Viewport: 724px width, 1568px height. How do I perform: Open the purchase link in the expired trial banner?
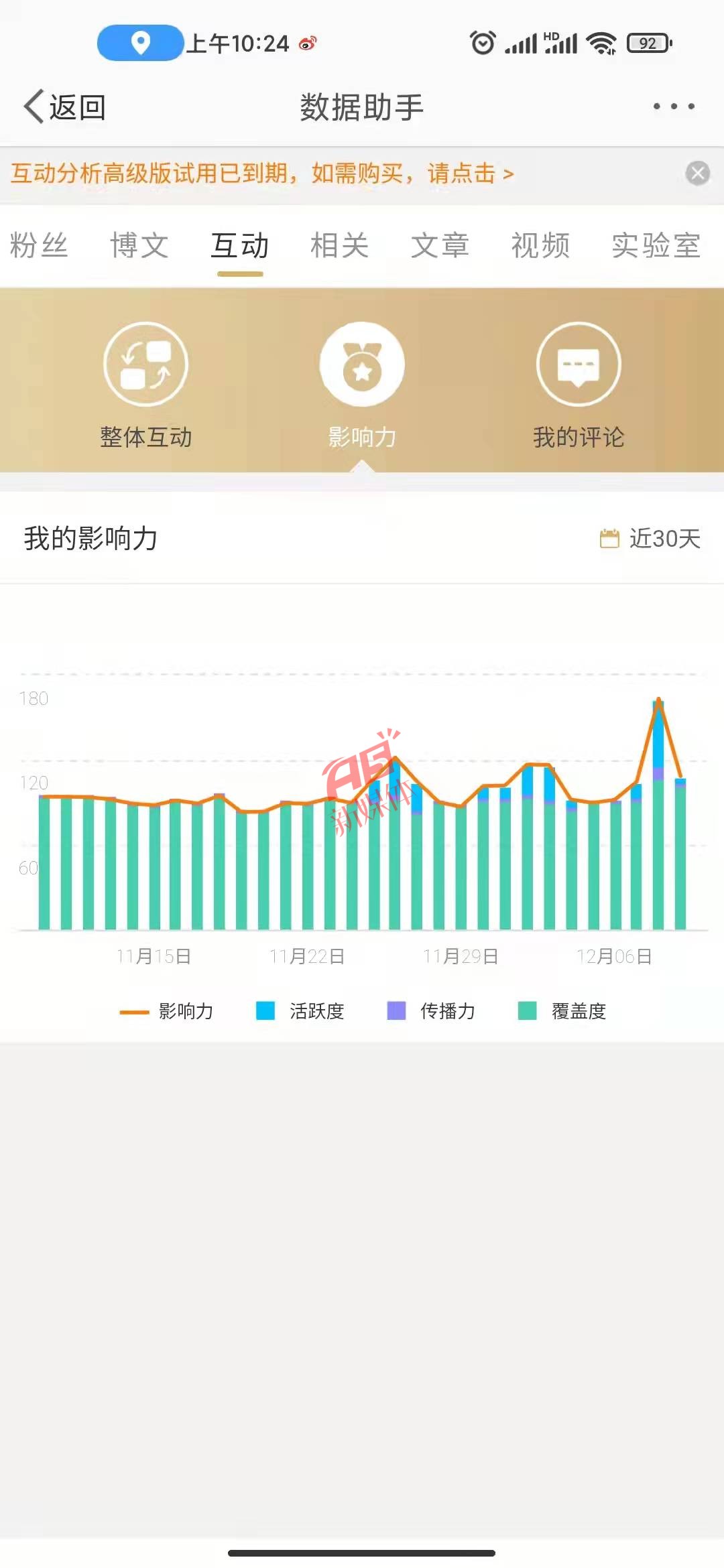click(262, 174)
